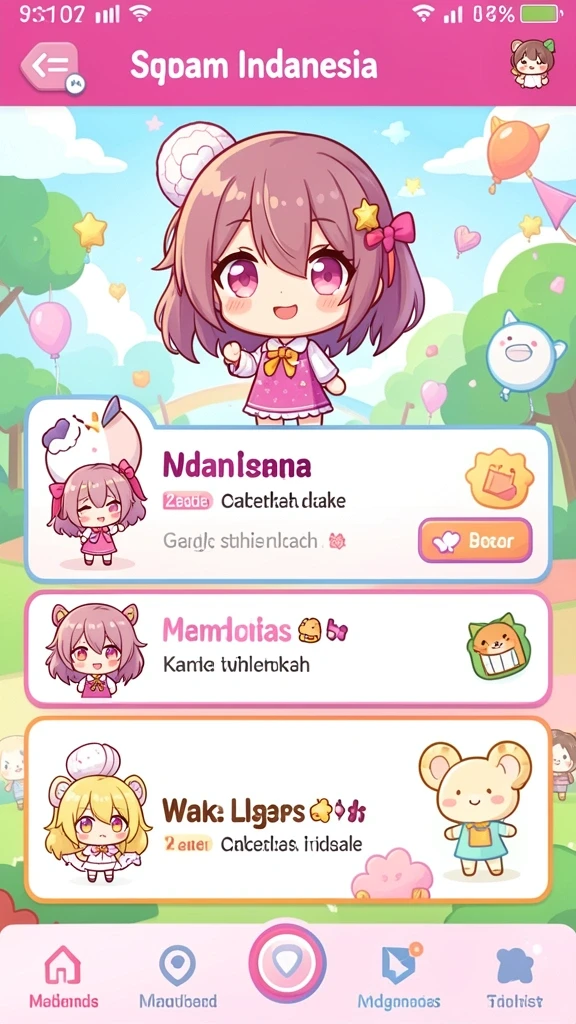
Task: Open the Ndanisana card
Action: click(288, 501)
